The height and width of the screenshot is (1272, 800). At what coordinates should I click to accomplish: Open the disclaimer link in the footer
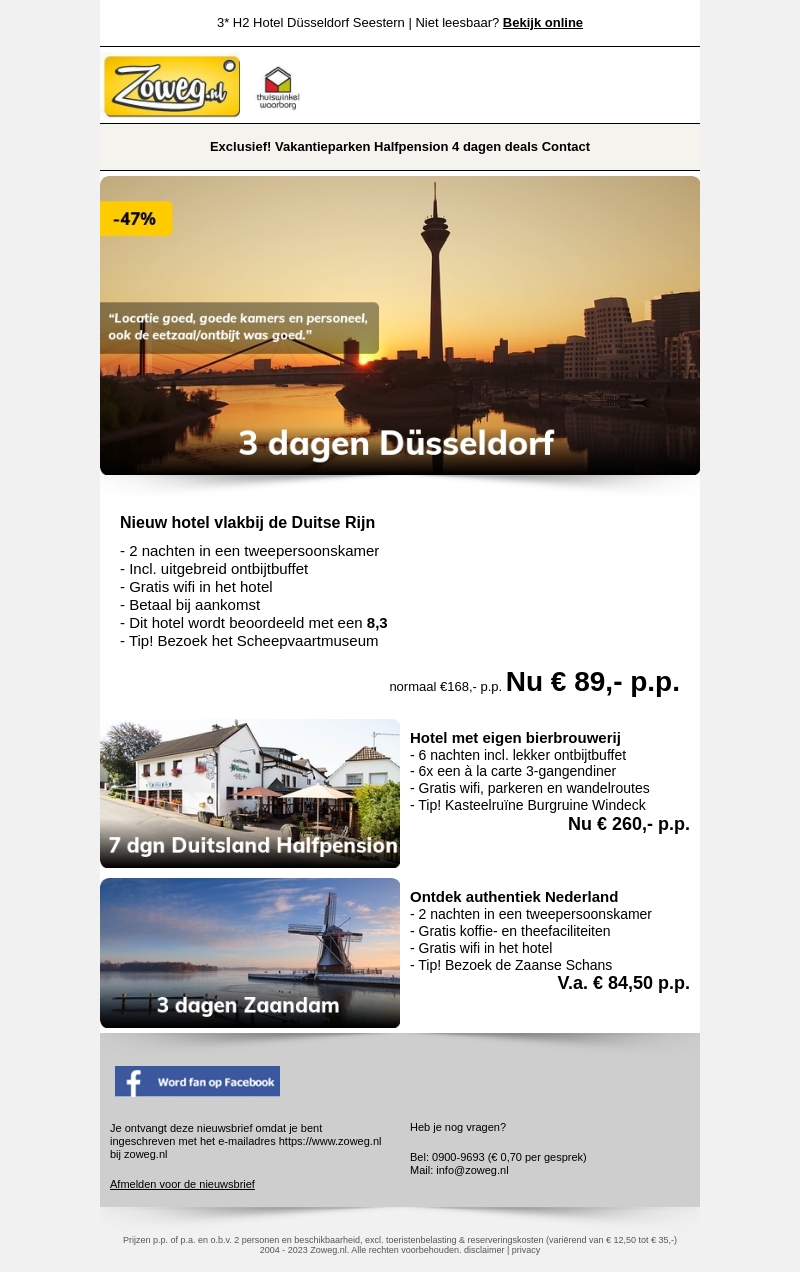coord(484,1250)
